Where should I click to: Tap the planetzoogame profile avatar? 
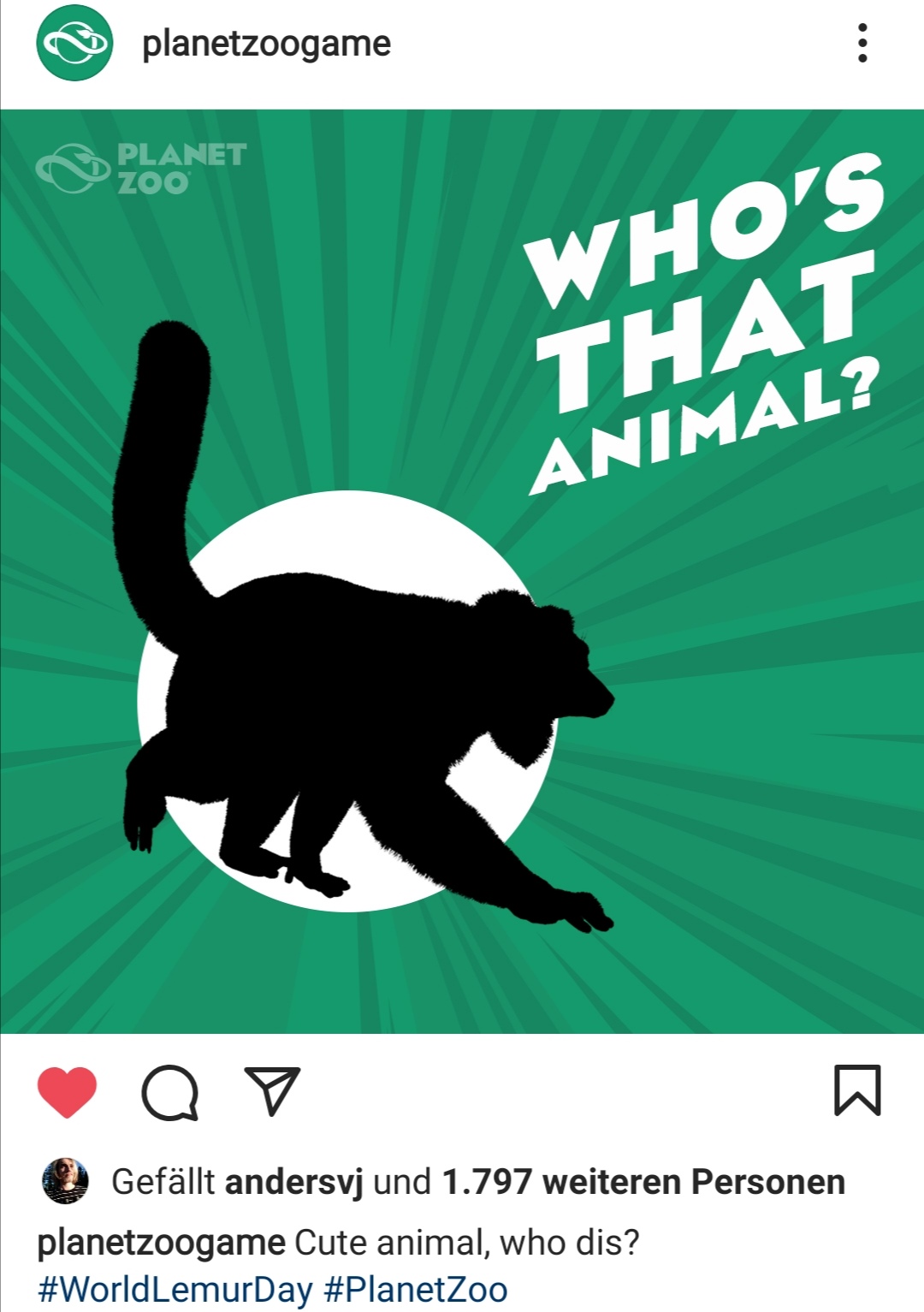click(74, 43)
